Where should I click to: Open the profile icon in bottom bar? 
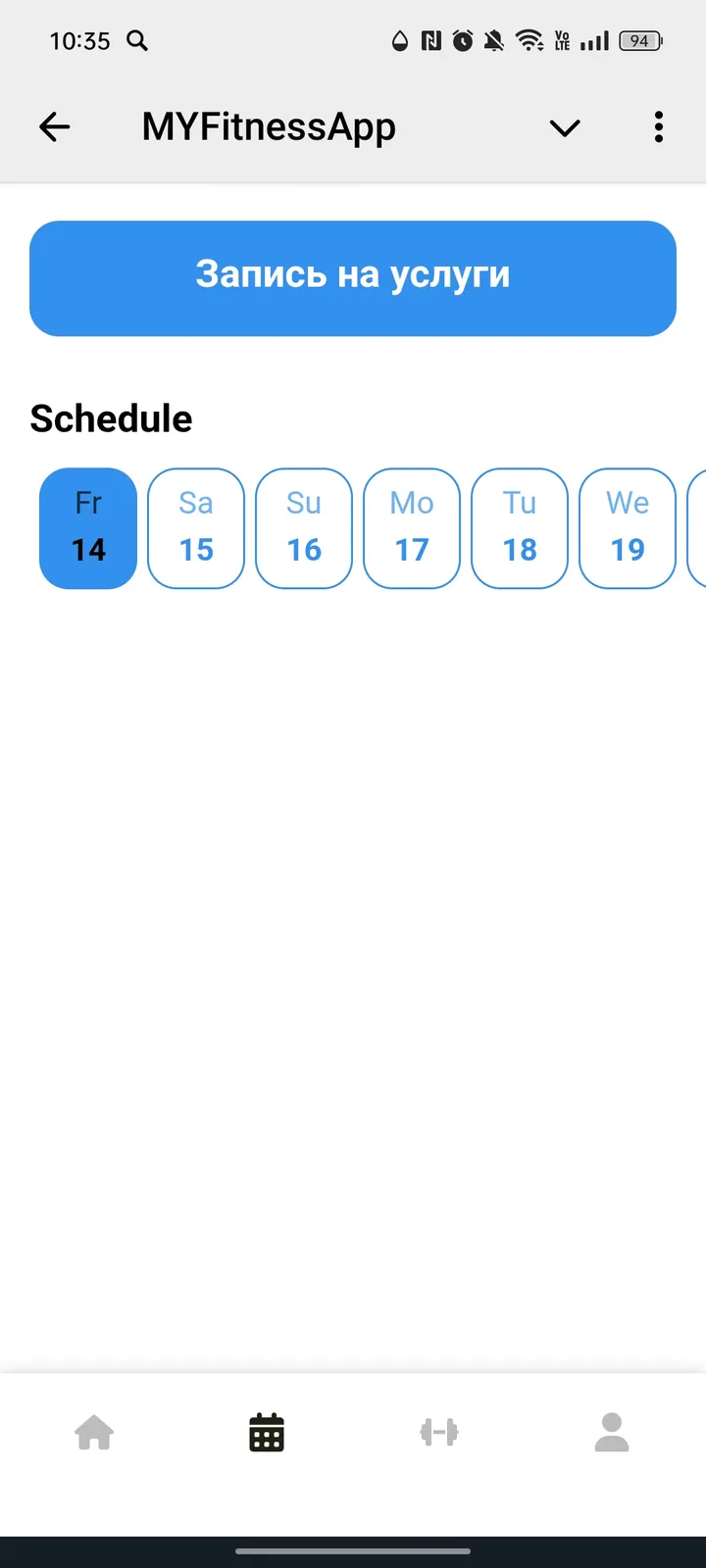point(611,1432)
